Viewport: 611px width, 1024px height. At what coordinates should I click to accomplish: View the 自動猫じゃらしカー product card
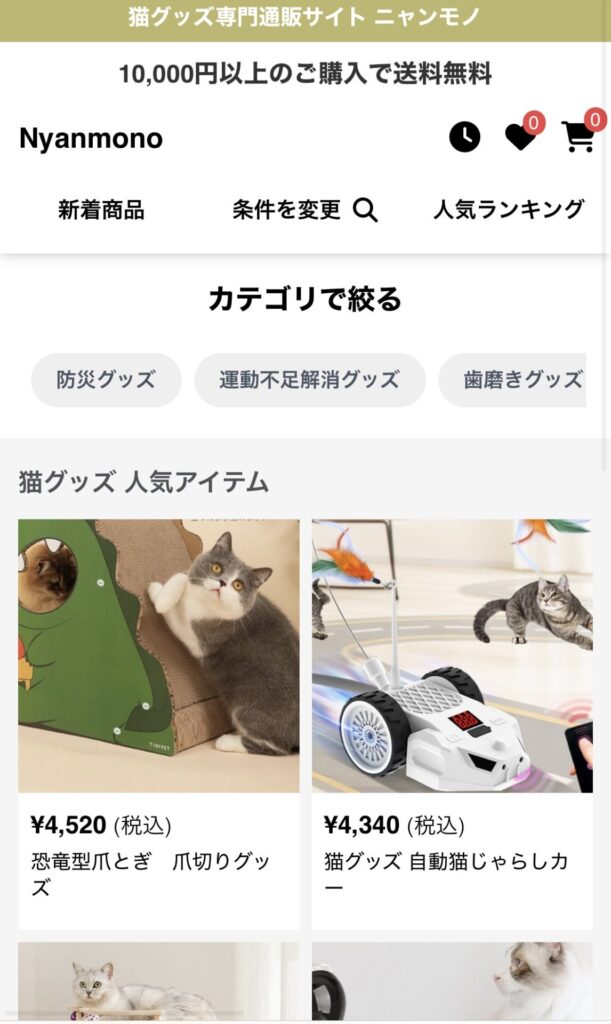click(452, 720)
